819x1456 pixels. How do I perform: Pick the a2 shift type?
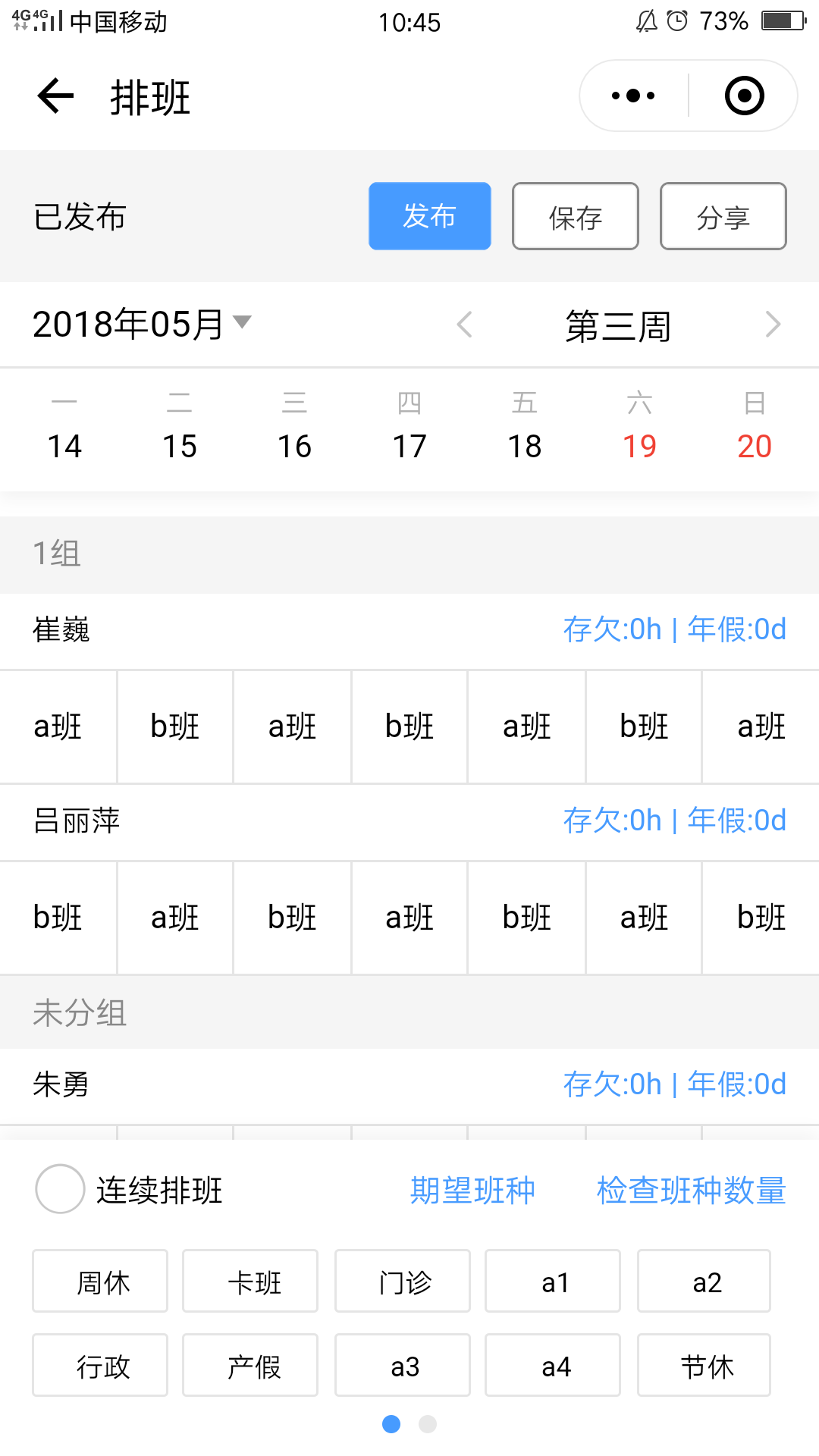(704, 1281)
